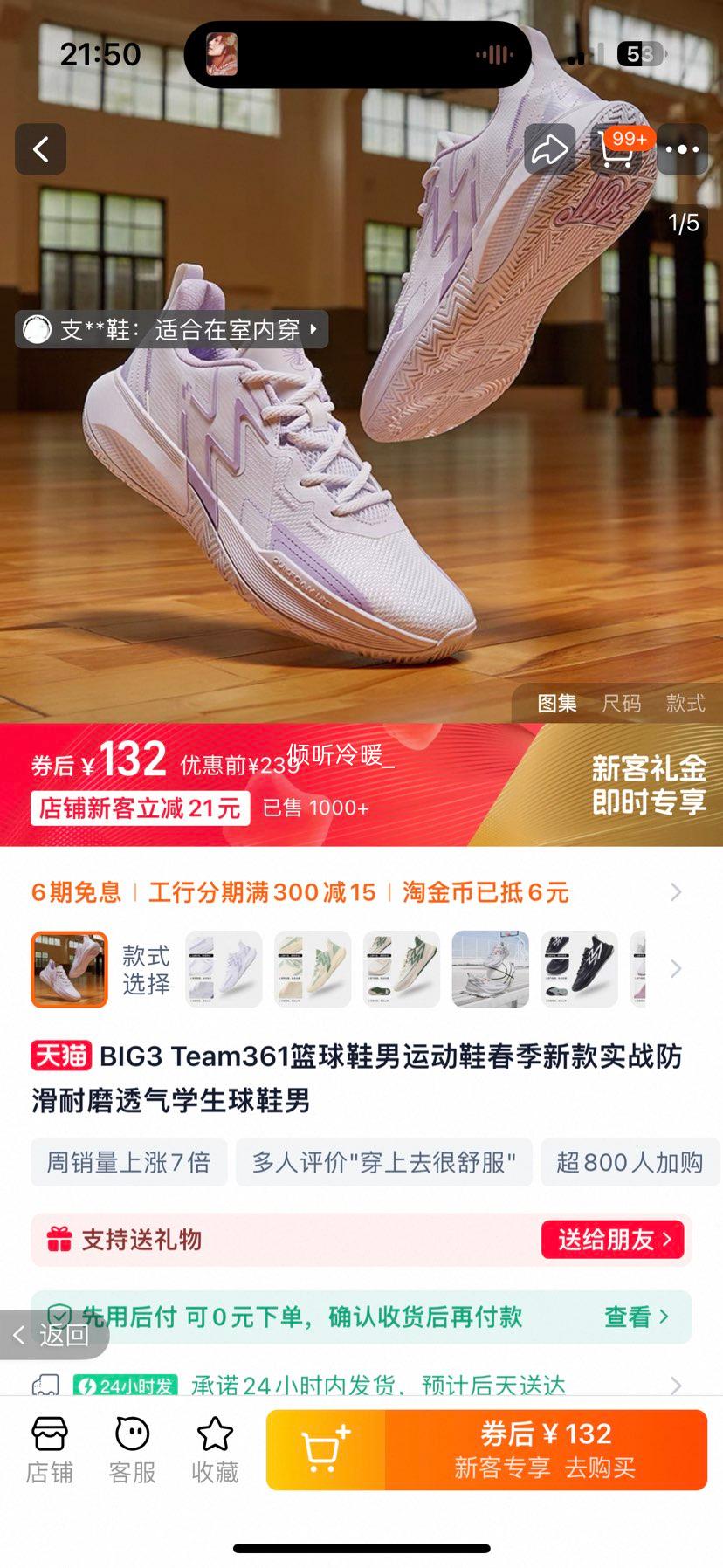This screenshot has width=723, height=1568.
Task: Switch to the 尺码 tab
Action: pos(621,704)
